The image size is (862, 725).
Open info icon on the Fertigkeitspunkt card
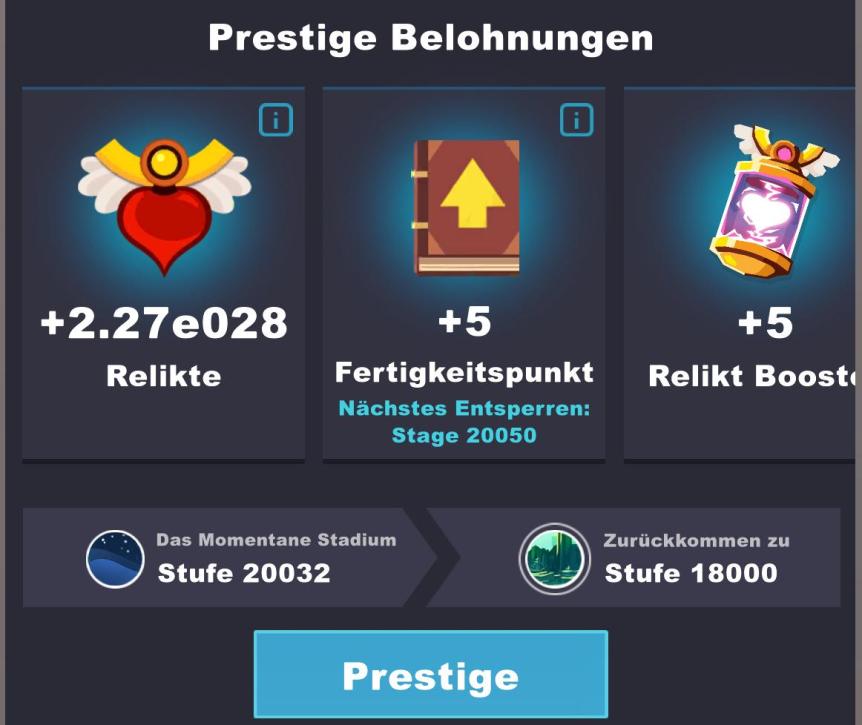[x=576, y=120]
